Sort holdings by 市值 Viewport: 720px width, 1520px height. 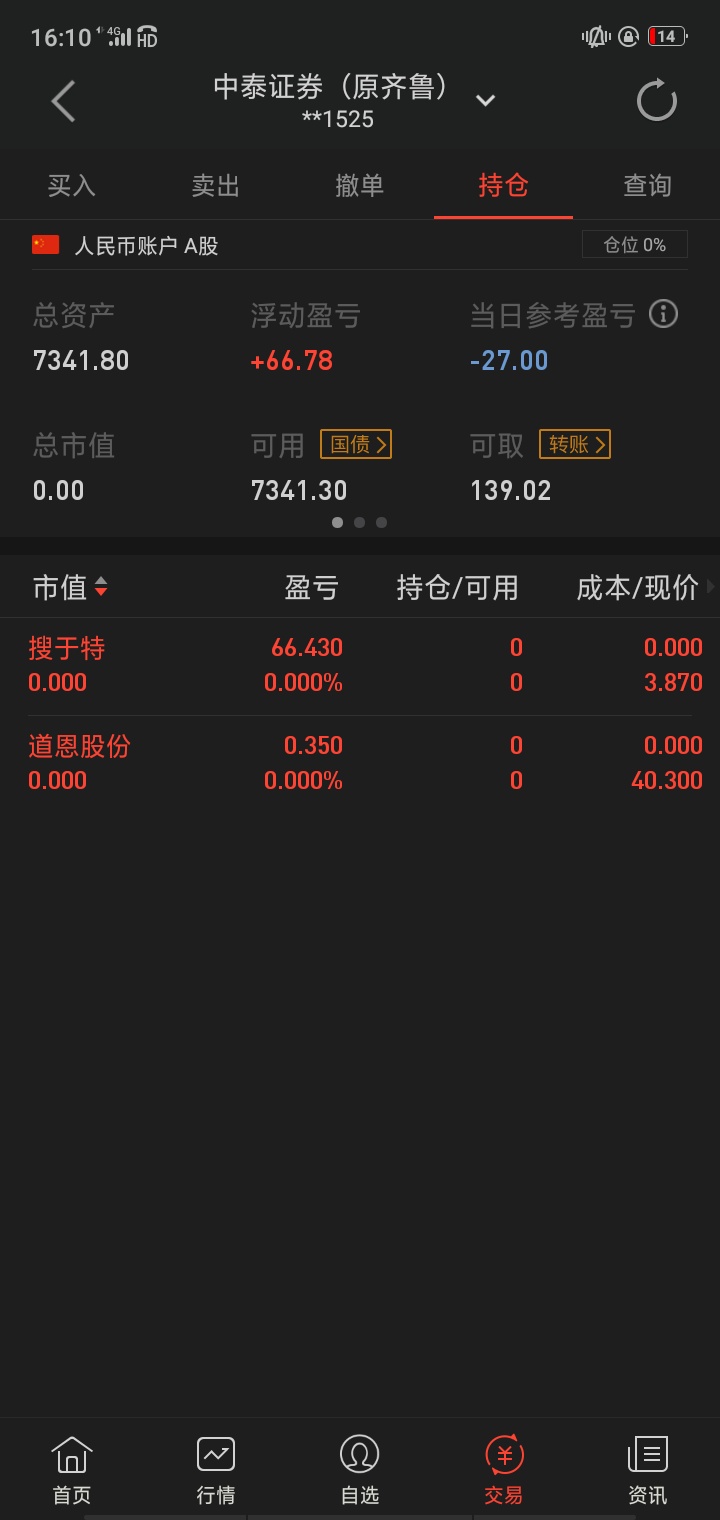click(70, 588)
